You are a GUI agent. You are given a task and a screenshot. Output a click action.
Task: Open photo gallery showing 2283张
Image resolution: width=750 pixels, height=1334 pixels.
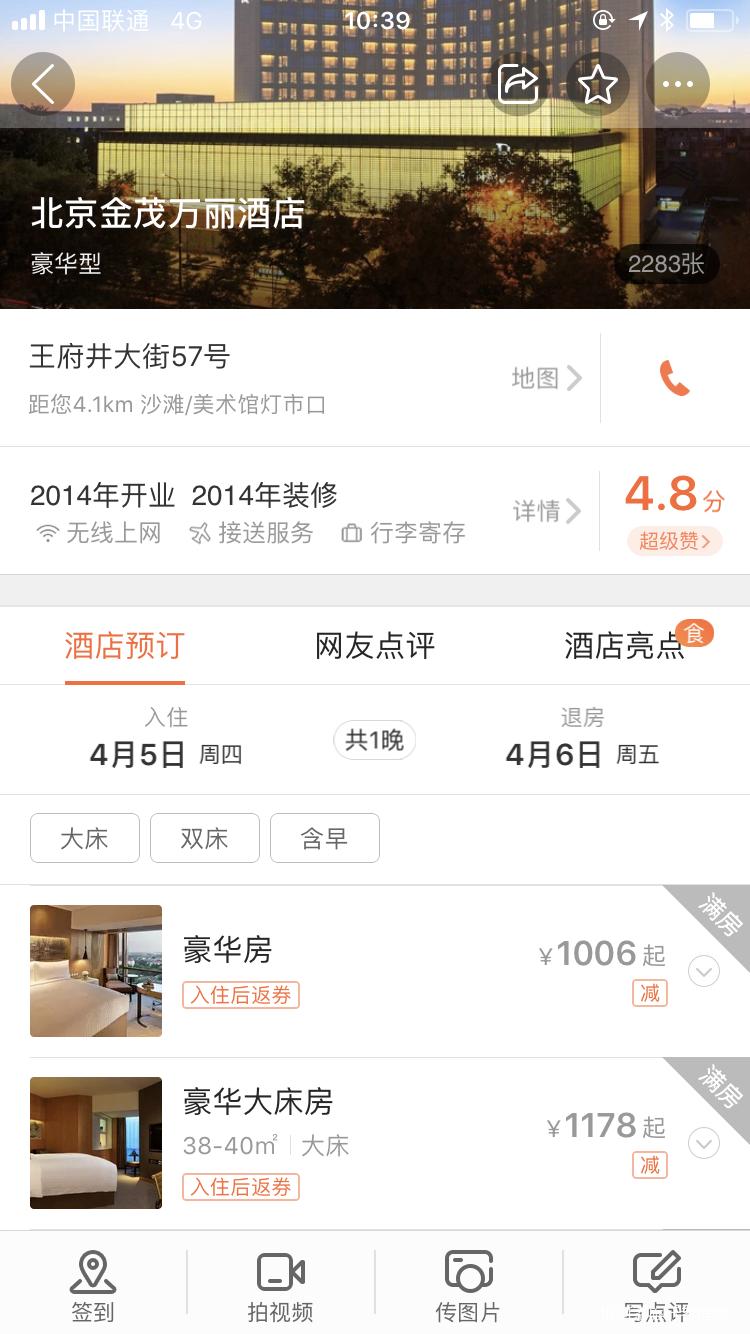pyautogui.click(x=666, y=264)
